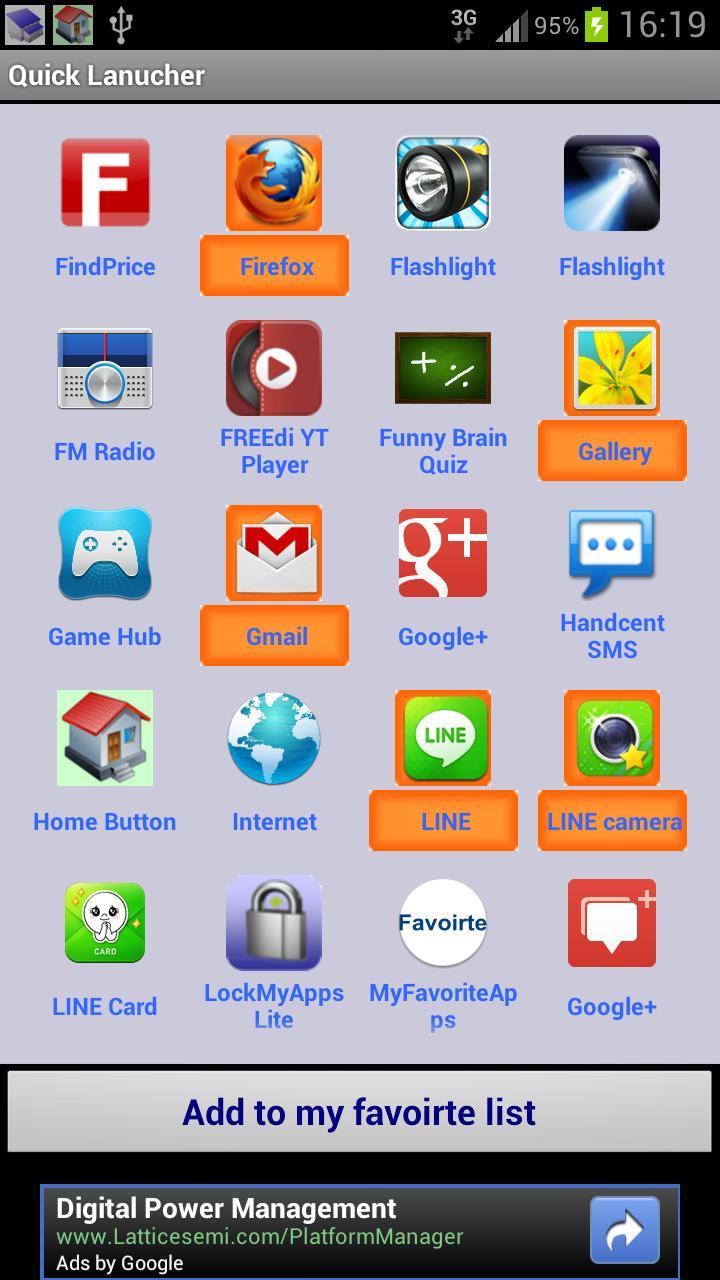
Task: Launch Game Hub
Action: tap(105, 553)
